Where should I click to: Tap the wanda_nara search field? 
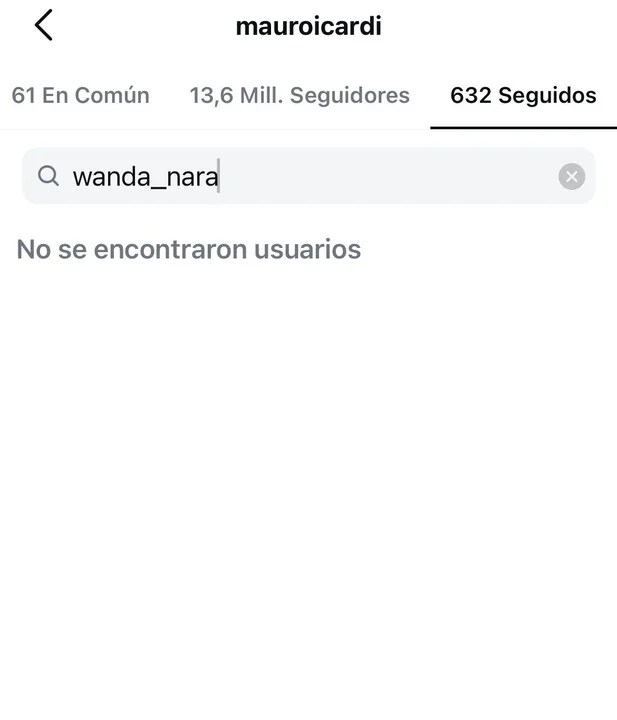coord(300,177)
